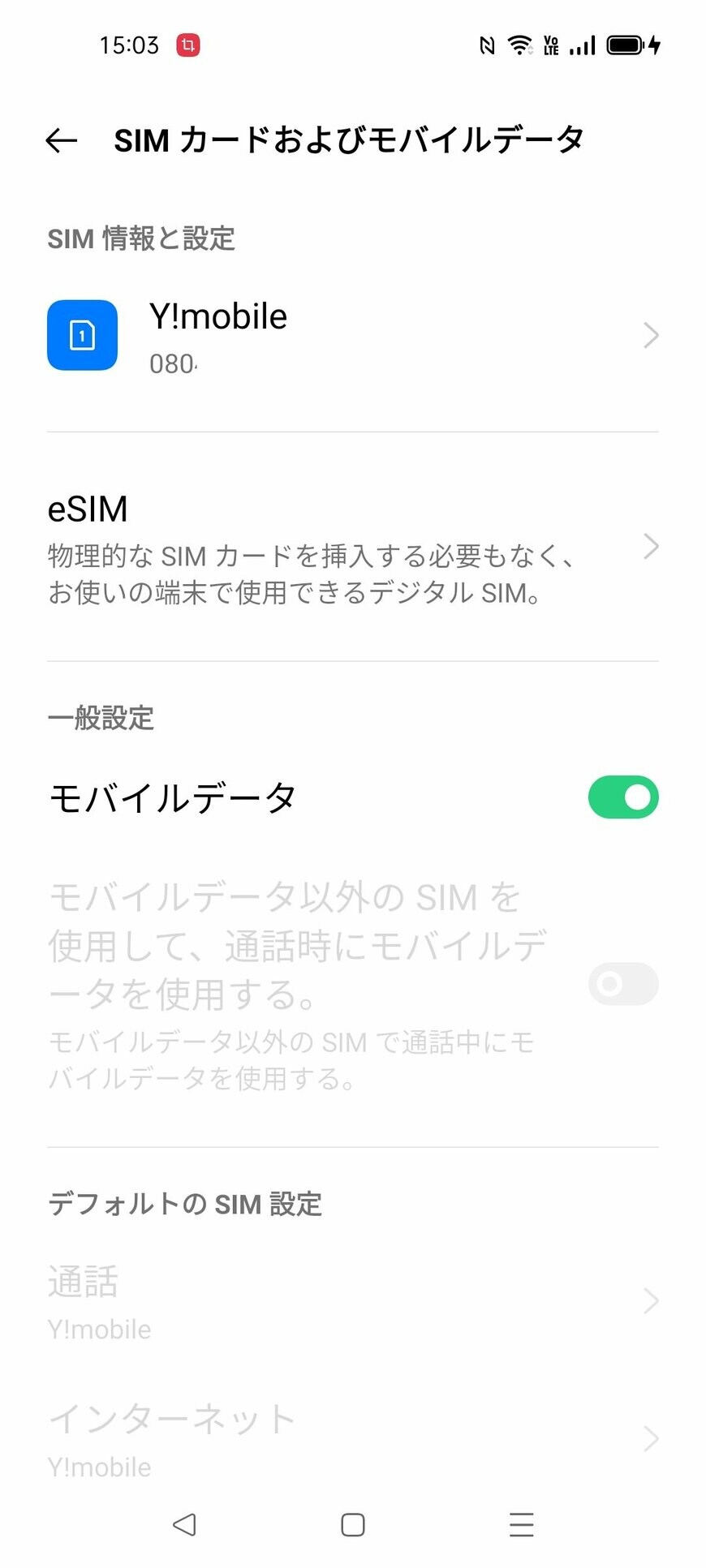
Task: Tap the NFC icon in status bar
Action: coord(487,45)
